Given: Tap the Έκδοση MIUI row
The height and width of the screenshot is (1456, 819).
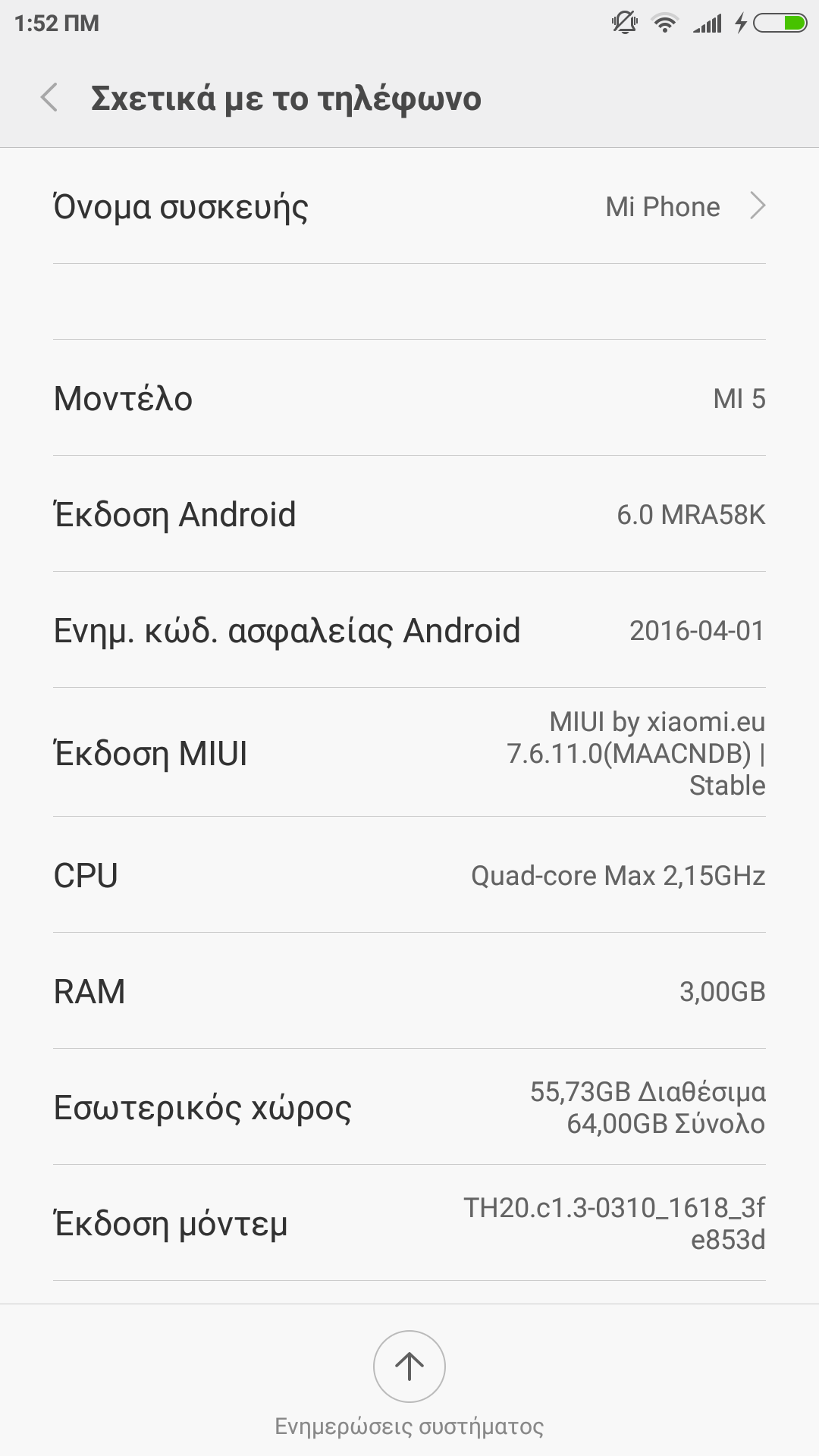Looking at the screenshot, I should pos(409,753).
